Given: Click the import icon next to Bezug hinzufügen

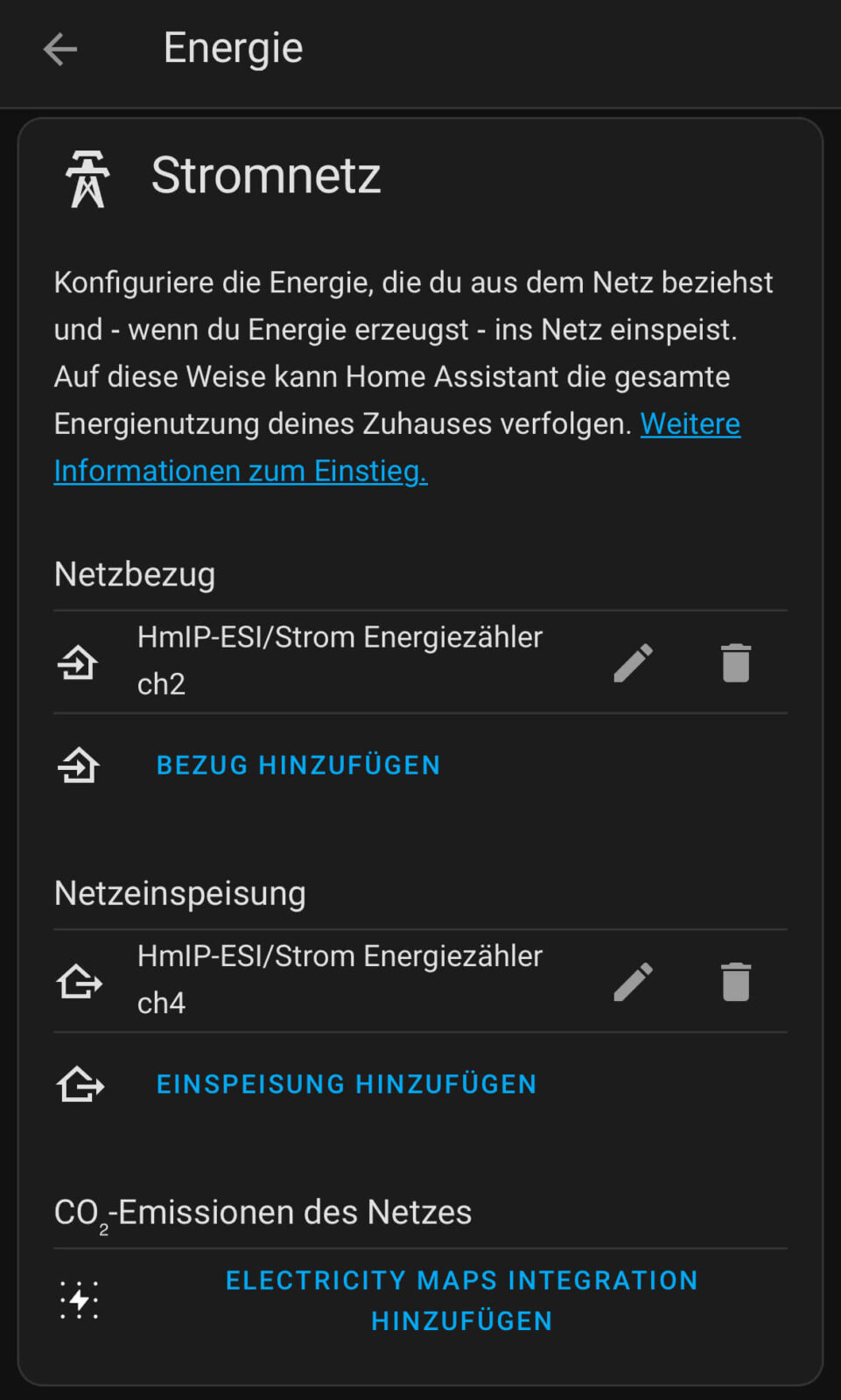Looking at the screenshot, I should tap(79, 765).
